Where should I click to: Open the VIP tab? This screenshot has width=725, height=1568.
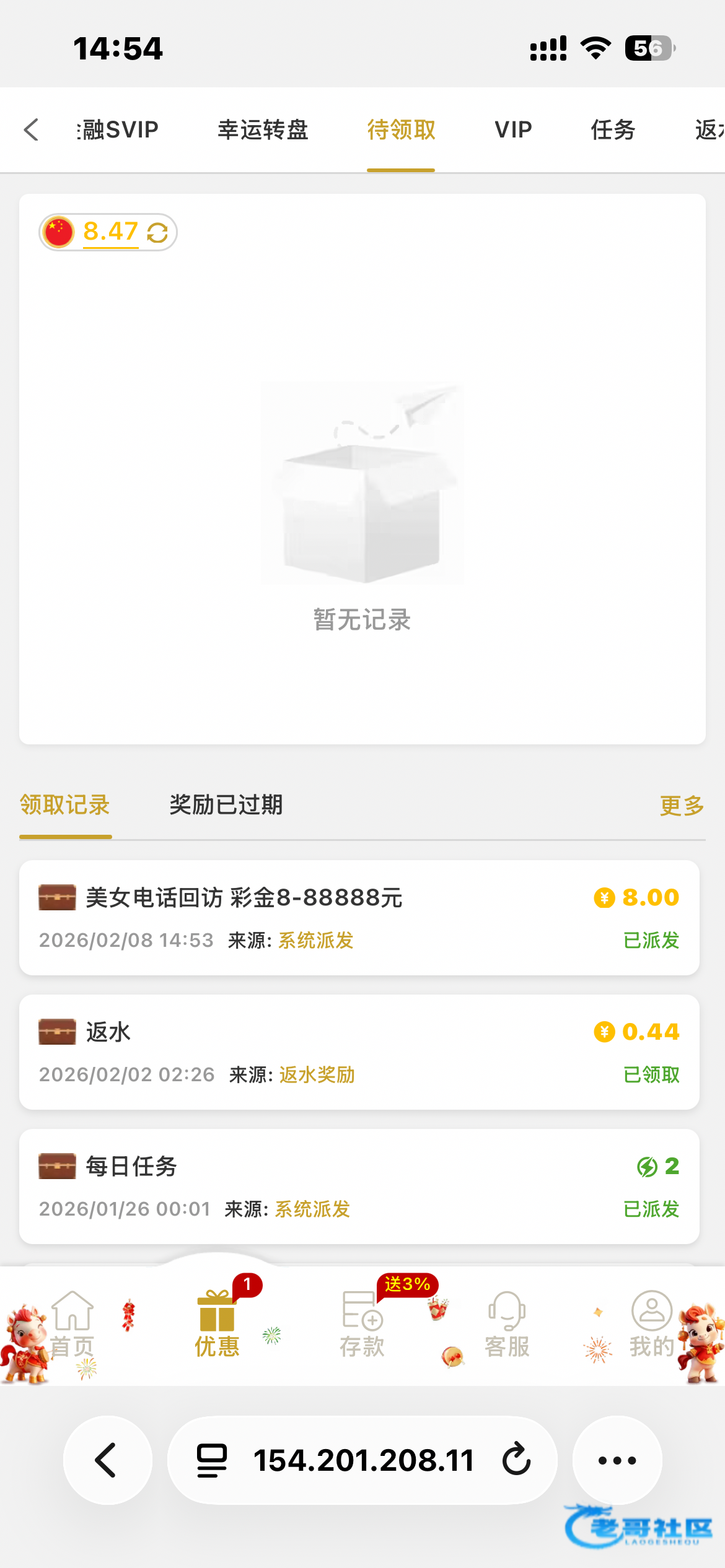[x=513, y=130]
